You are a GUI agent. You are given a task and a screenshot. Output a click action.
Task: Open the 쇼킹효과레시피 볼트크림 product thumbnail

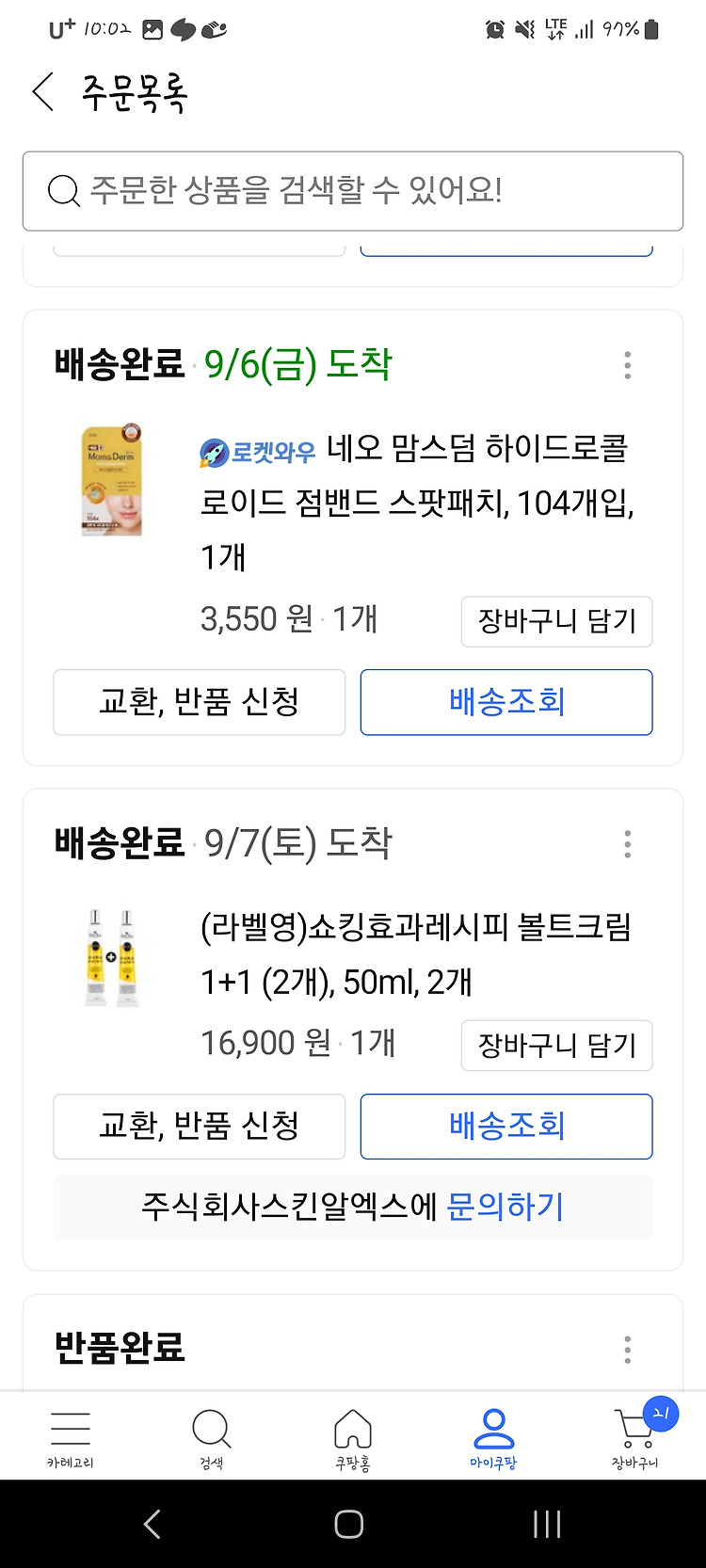pyautogui.click(x=112, y=957)
